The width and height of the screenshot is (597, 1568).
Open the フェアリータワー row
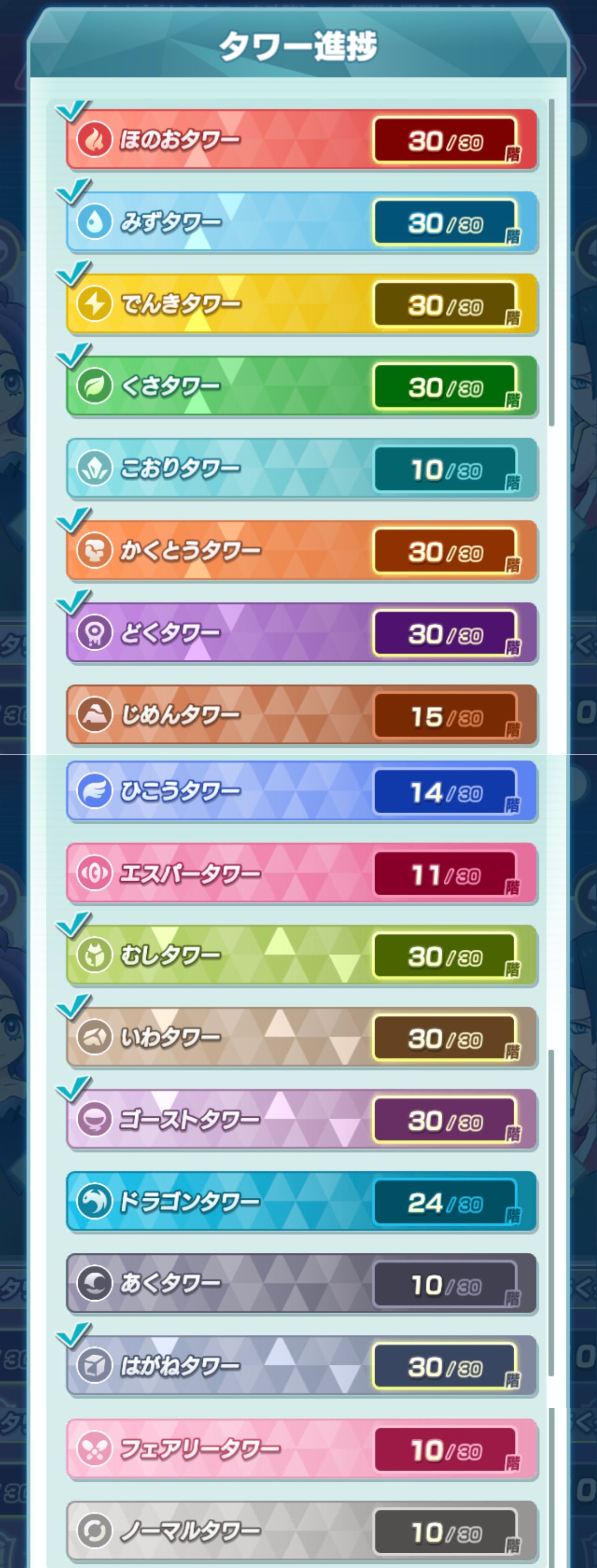[x=302, y=1449]
